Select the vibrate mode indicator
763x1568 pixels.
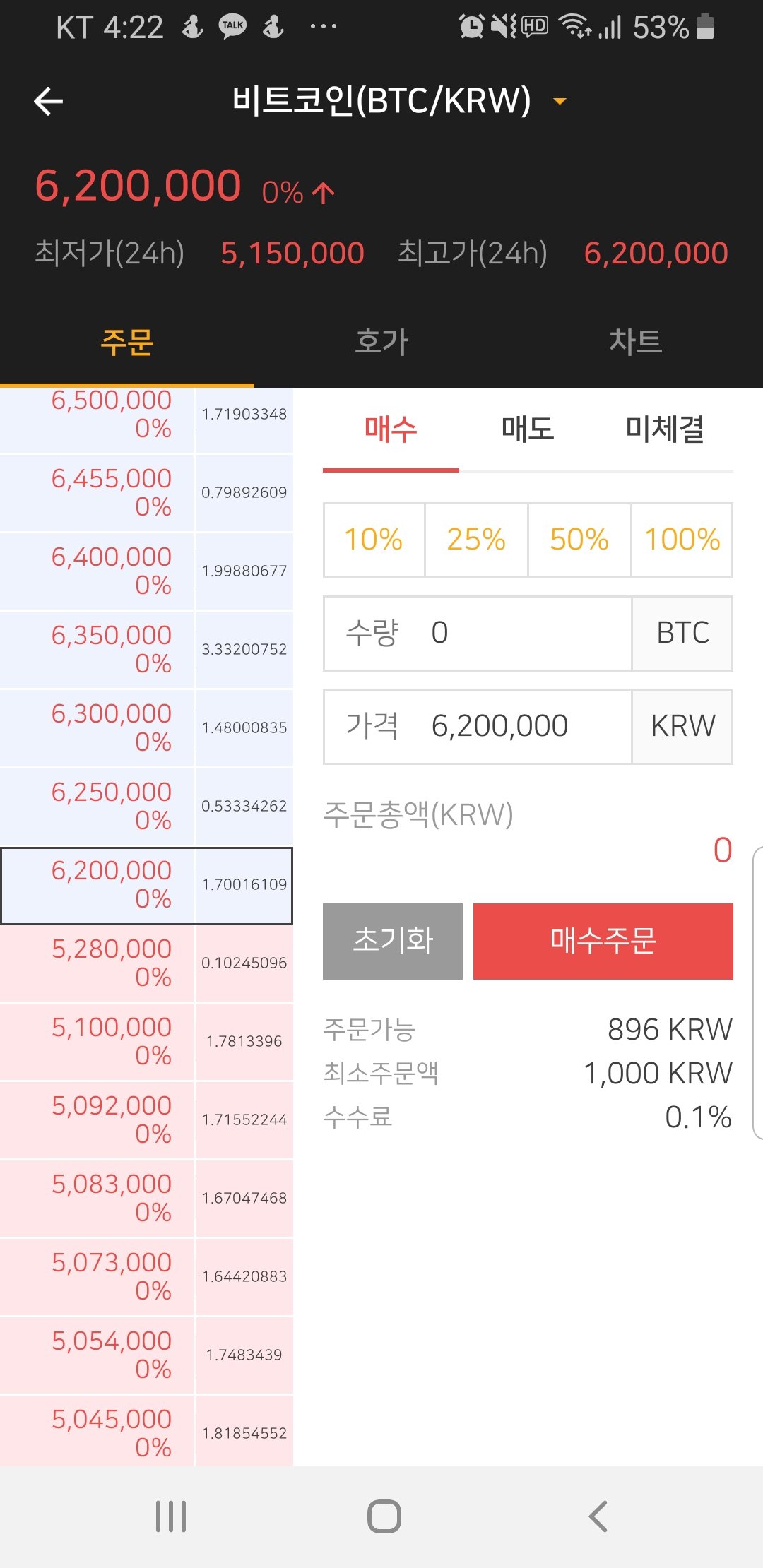[x=502, y=25]
